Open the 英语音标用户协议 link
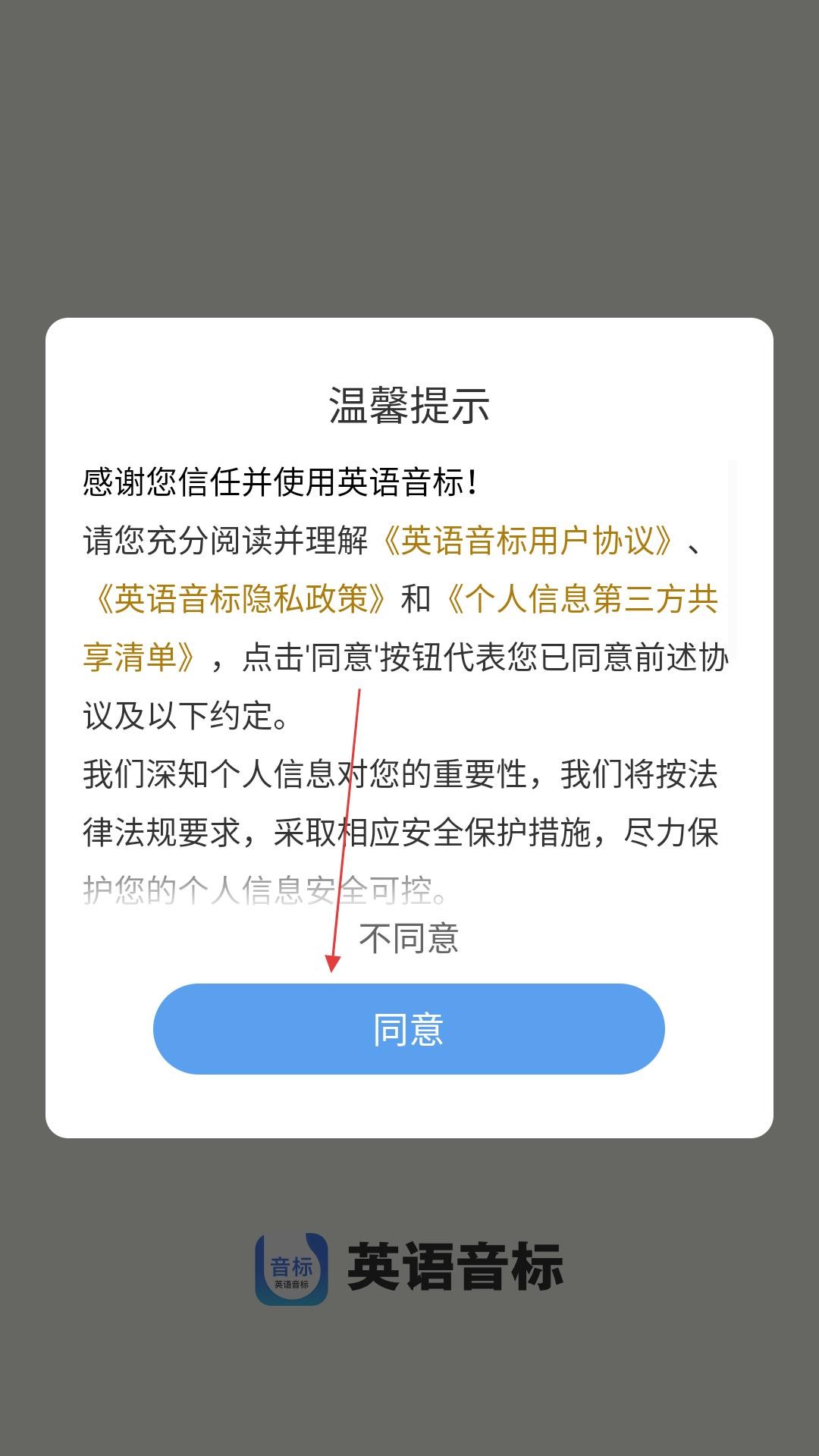The height and width of the screenshot is (1456, 819). 529,541
